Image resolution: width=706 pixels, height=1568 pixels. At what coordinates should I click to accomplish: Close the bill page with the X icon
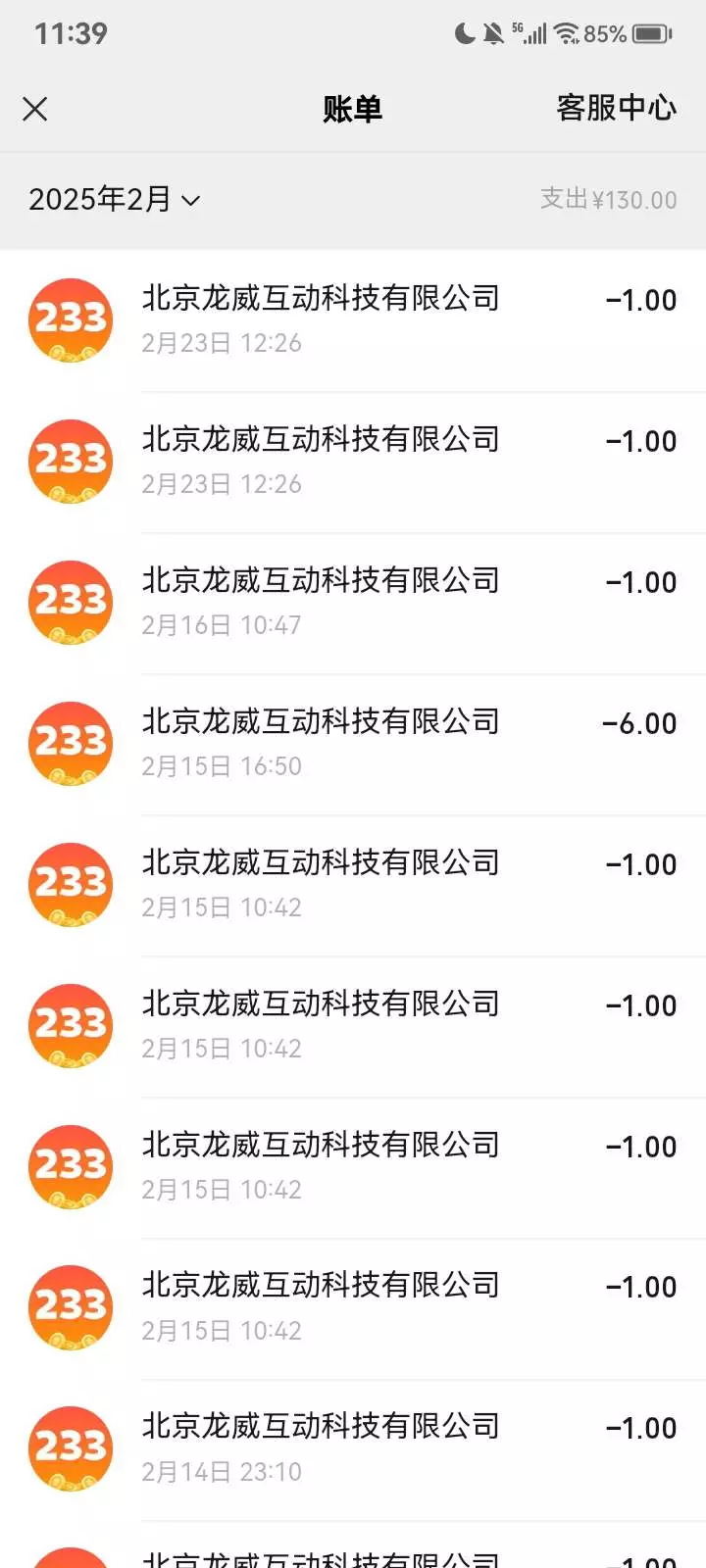35,109
